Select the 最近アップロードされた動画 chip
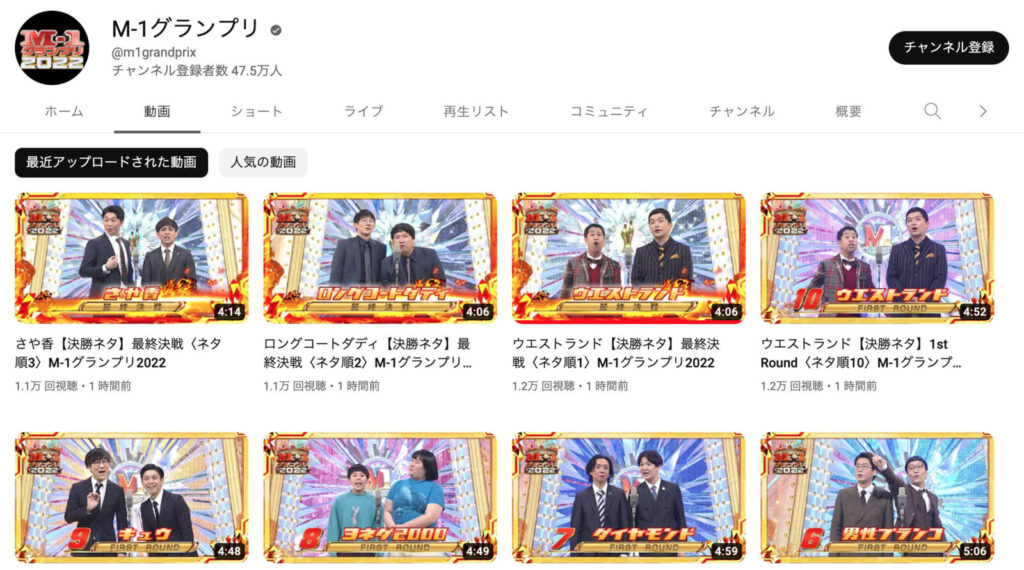Viewport: 1024px width, 570px height. coord(111,162)
